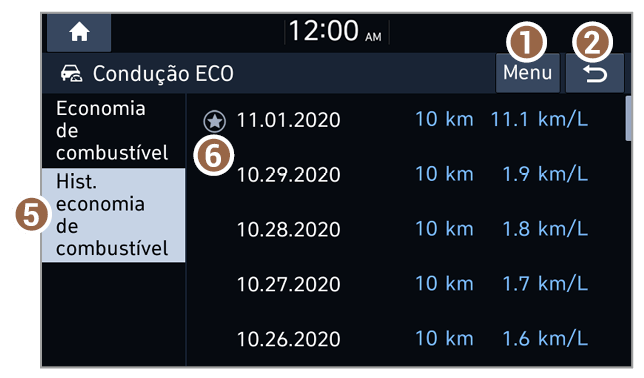Go to the home screen
This screenshot has width=644, height=378.
tap(79, 32)
